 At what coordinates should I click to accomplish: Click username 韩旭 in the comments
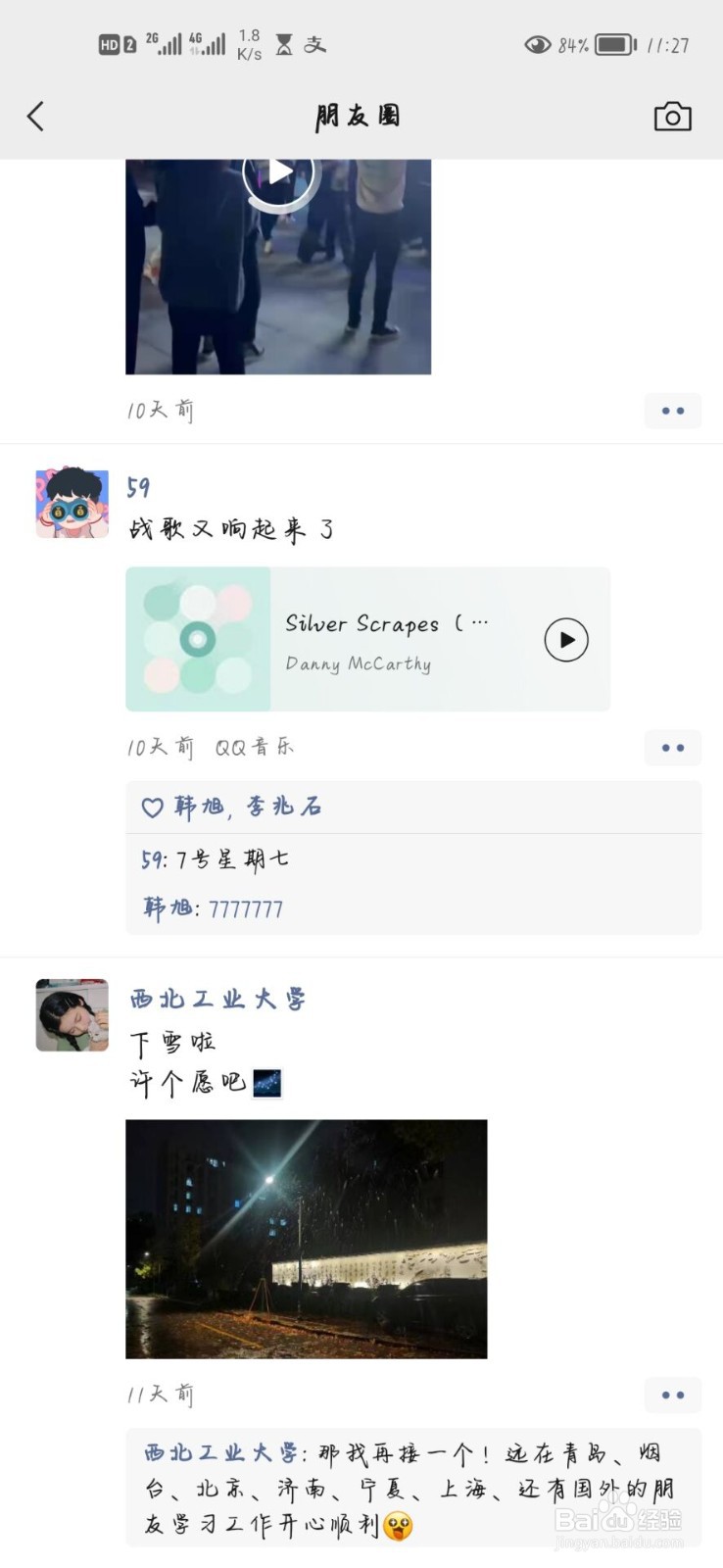click(x=168, y=908)
